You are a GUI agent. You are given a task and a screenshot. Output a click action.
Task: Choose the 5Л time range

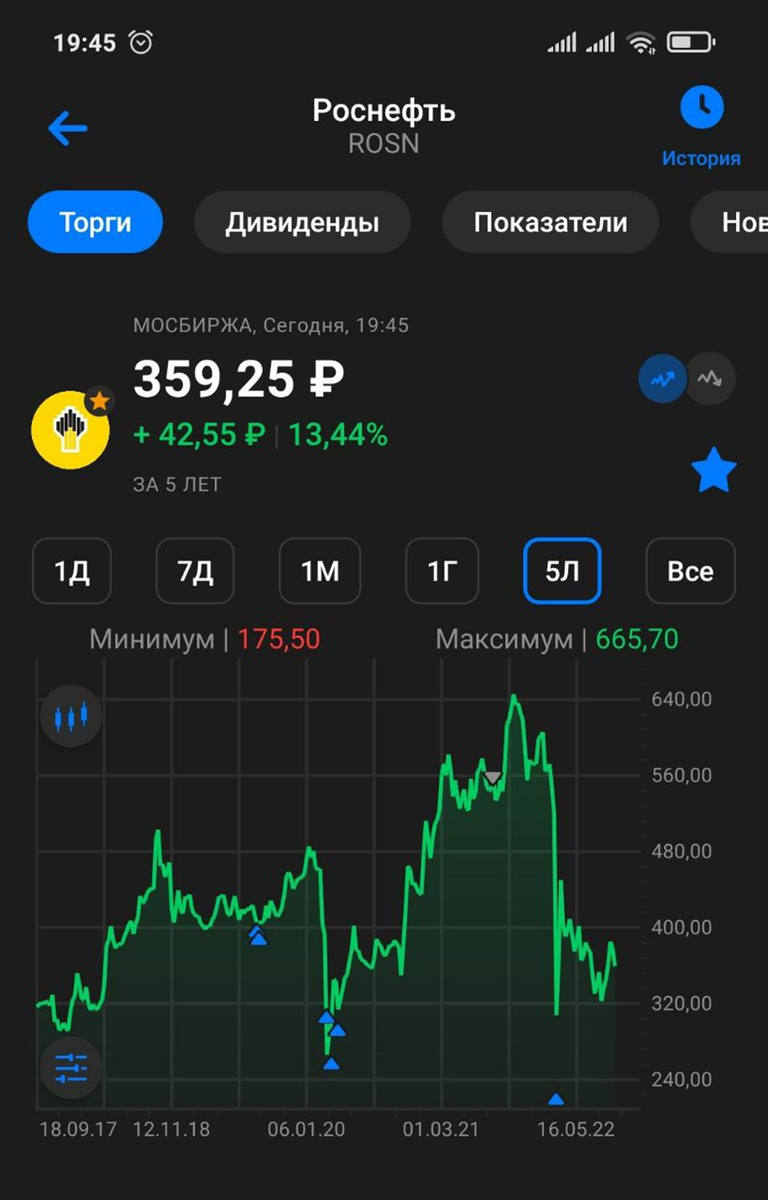tap(562, 571)
